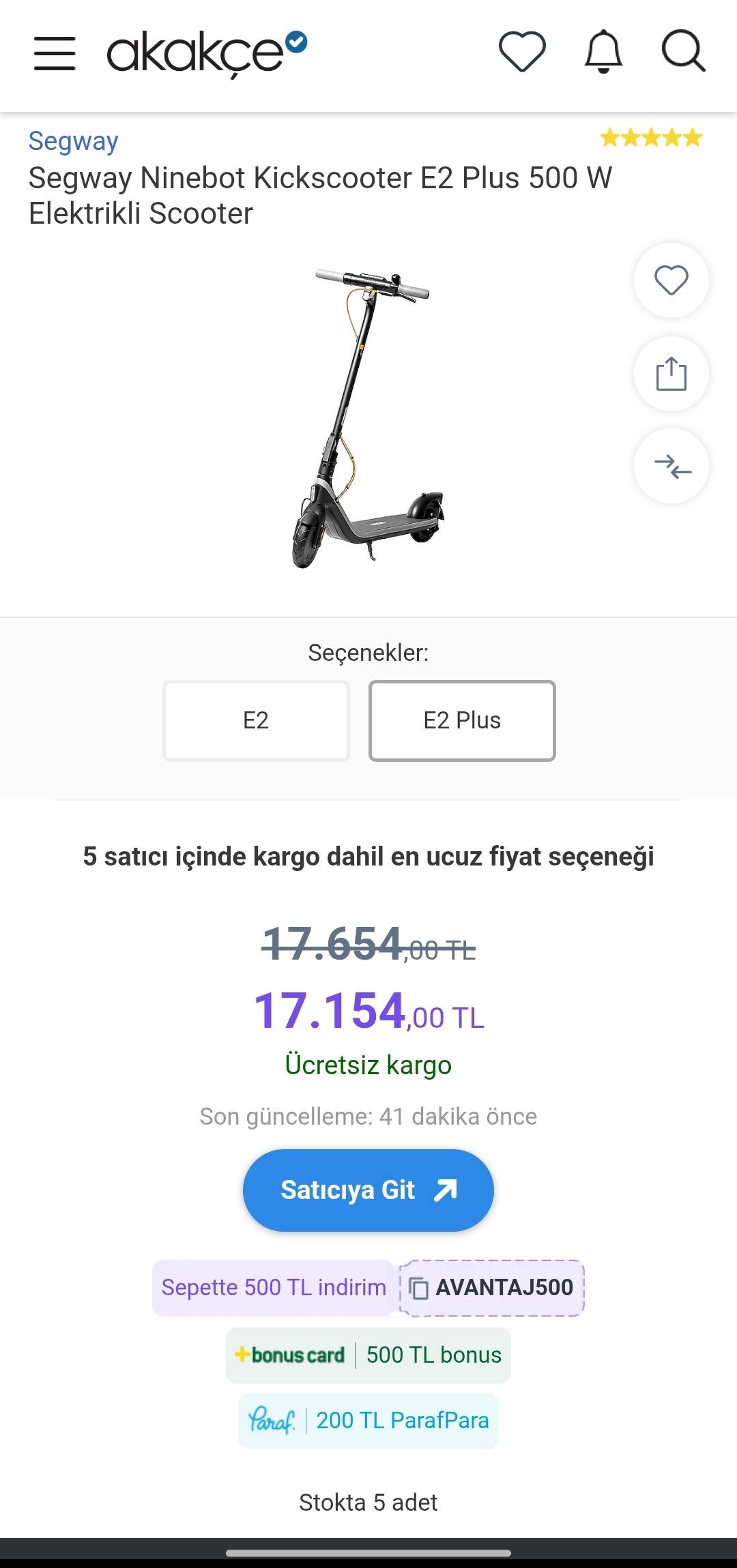Add product to favorites with the heart icon
The width and height of the screenshot is (737, 1568).
pyautogui.click(x=669, y=280)
